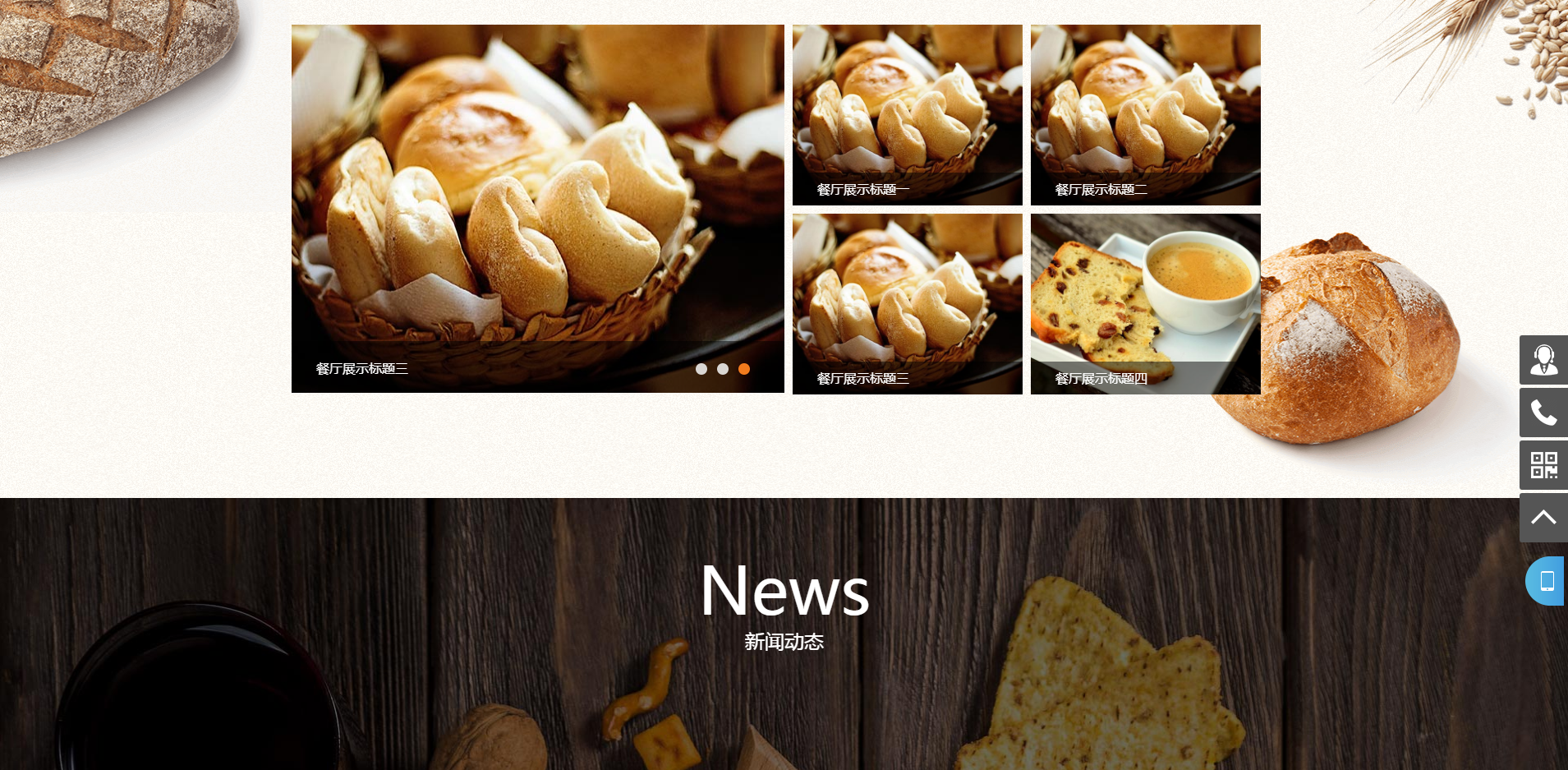Image resolution: width=1568 pixels, height=770 pixels.
Task: Tap the phone call icon
Action: point(1543,413)
